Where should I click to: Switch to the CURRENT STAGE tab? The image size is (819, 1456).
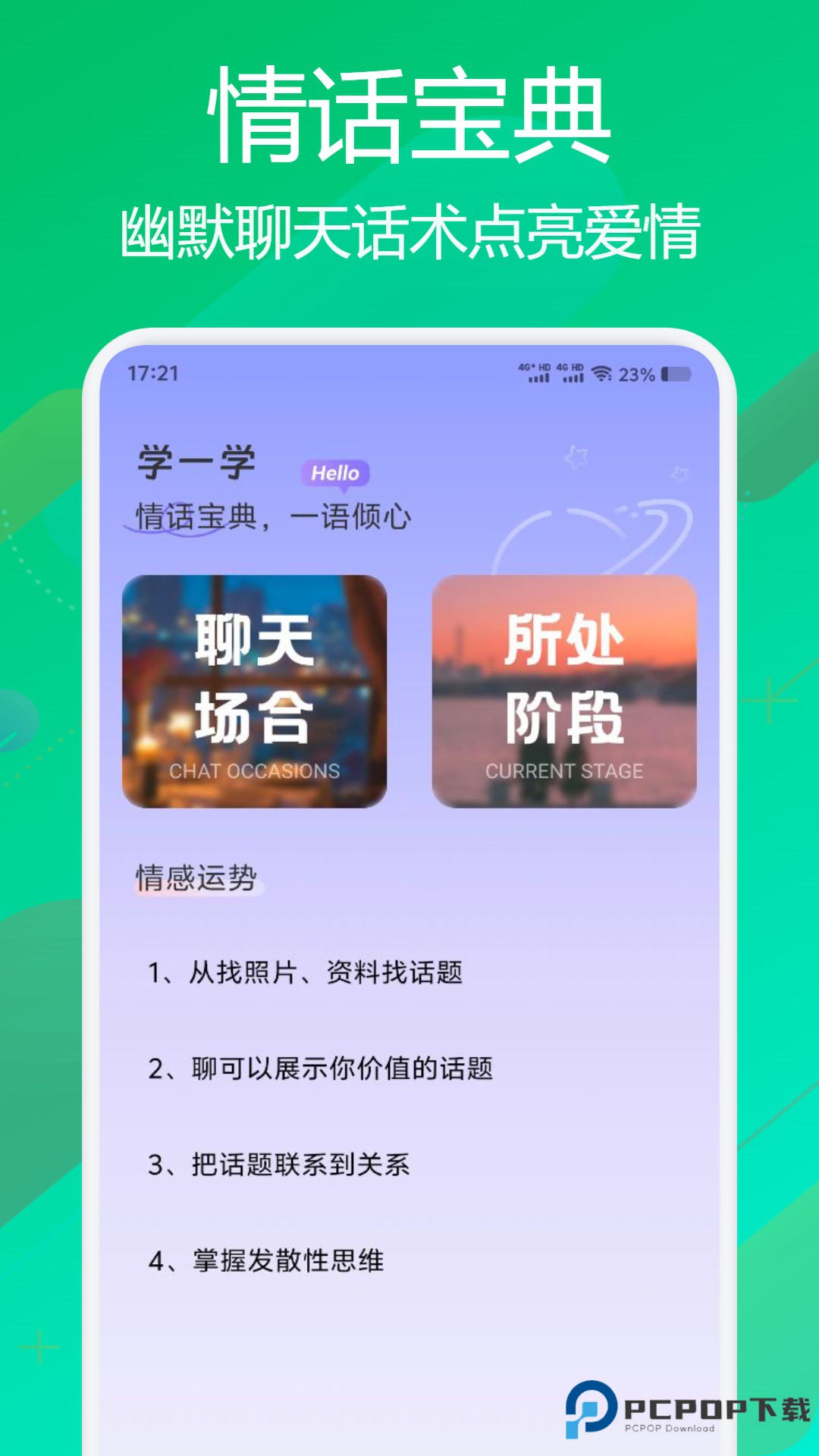coord(565,772)
